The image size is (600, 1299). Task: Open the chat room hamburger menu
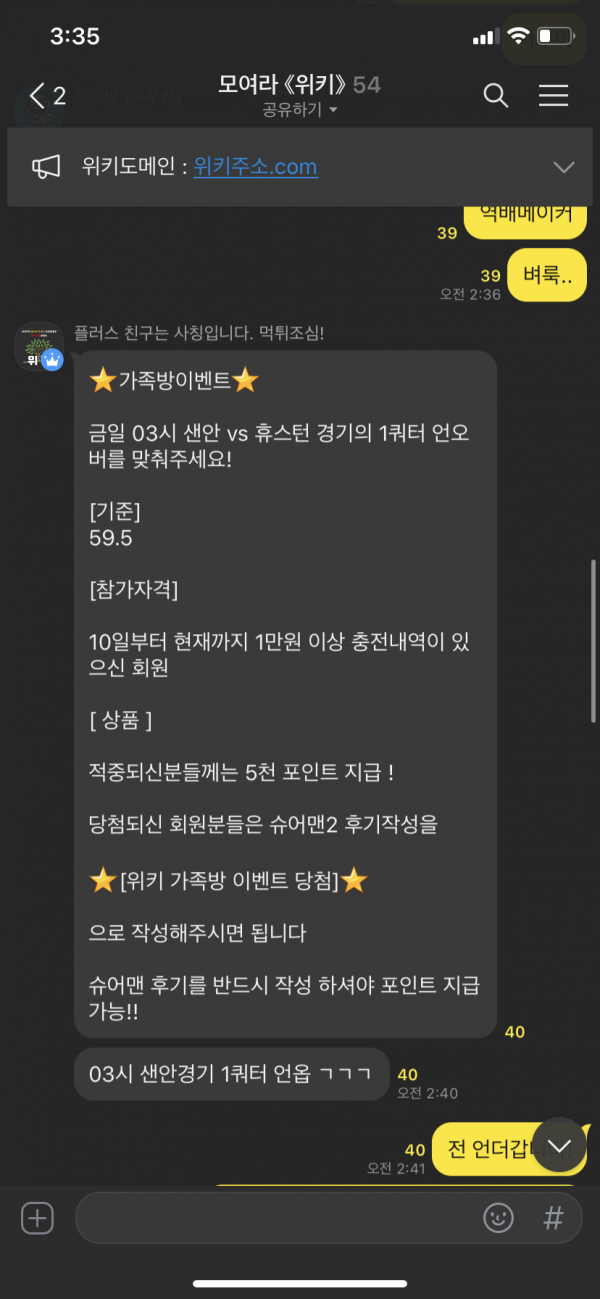click(x=553, y=96)
